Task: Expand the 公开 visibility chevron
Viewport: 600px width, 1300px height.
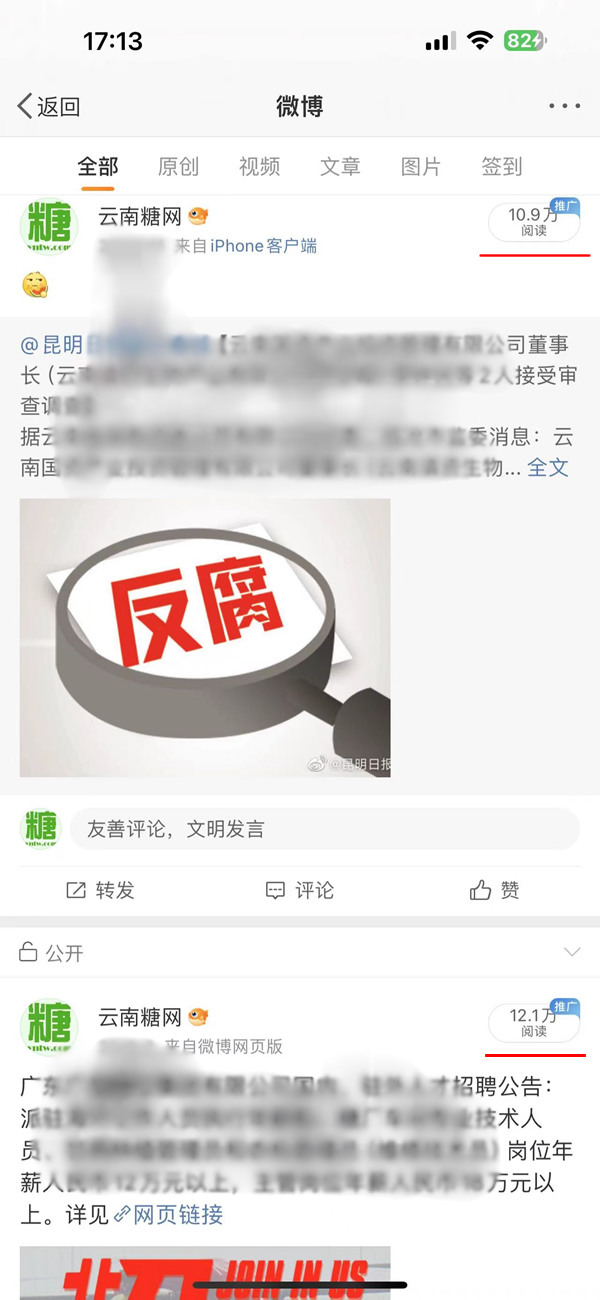Action: coord(572,951)
